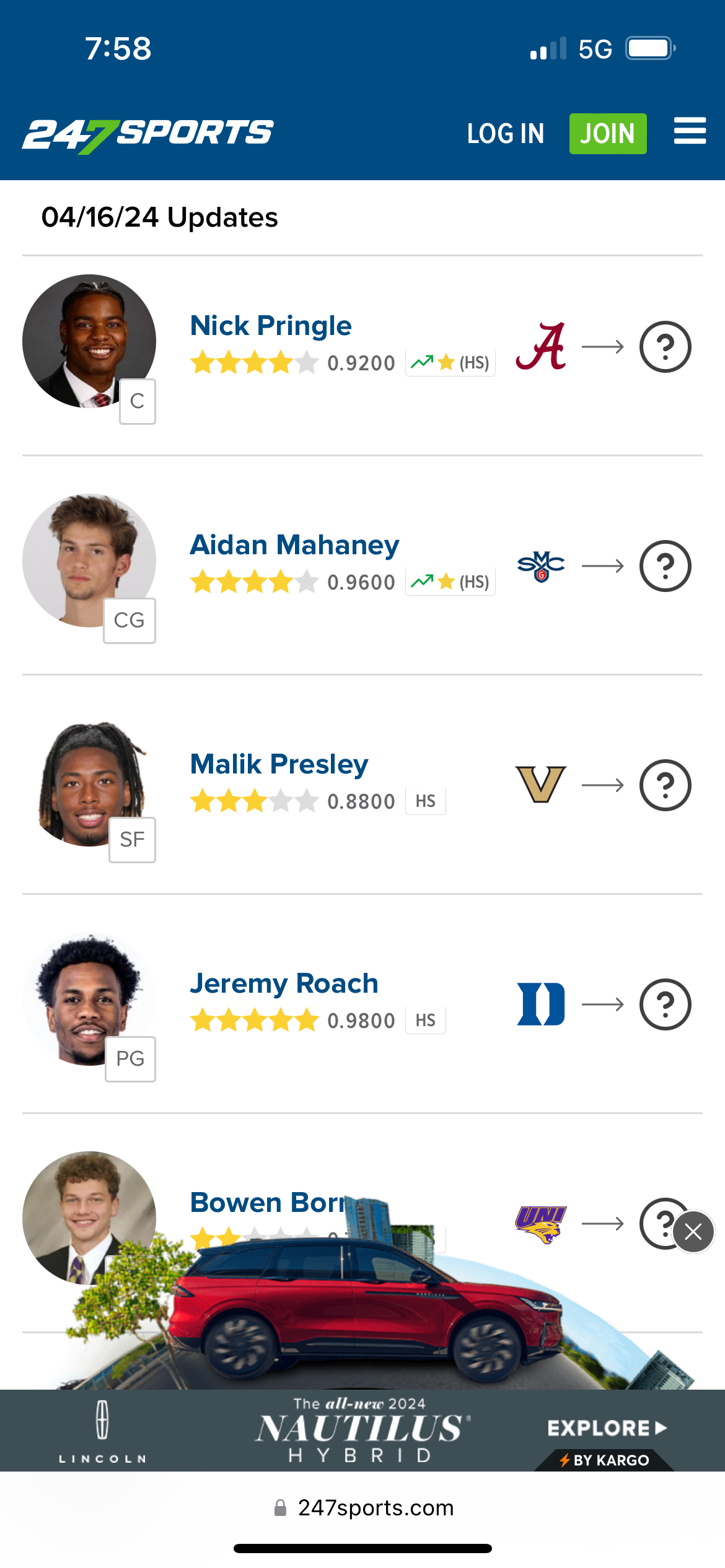Tap Nick Pringle's unknown destination icon
This screenshot has width=725, height=1568.
[x=666, y=347]
